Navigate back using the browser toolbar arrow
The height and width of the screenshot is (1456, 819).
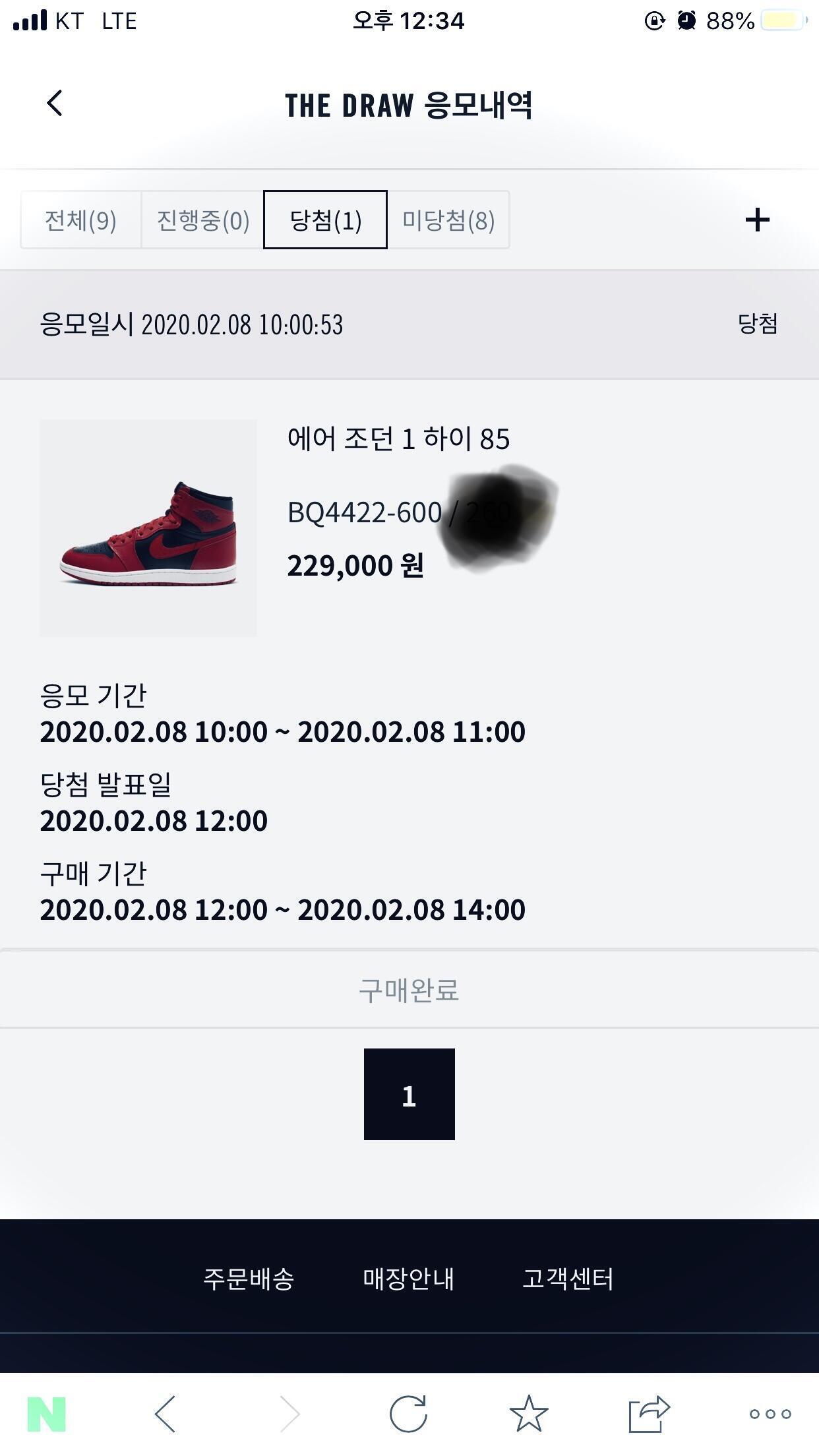pyautogui.click(x=165, y=1414)
